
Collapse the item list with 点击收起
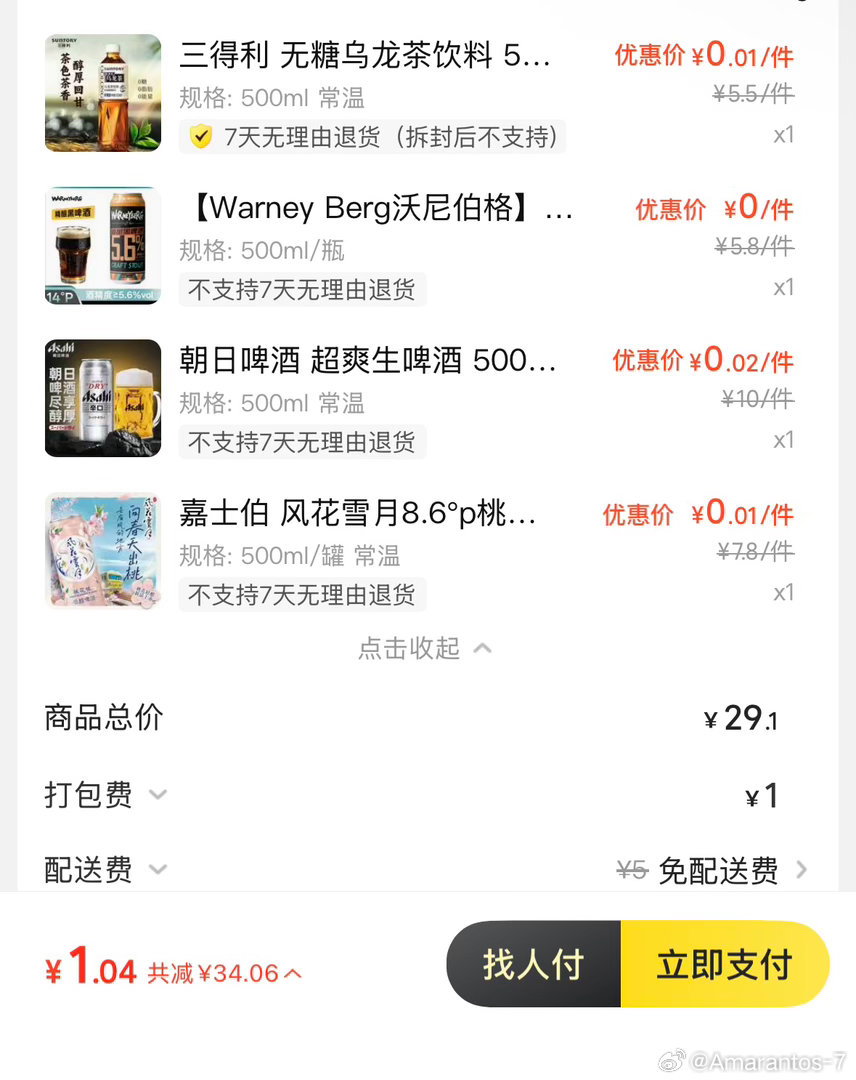pyautogui.click(x=424, y=648)
